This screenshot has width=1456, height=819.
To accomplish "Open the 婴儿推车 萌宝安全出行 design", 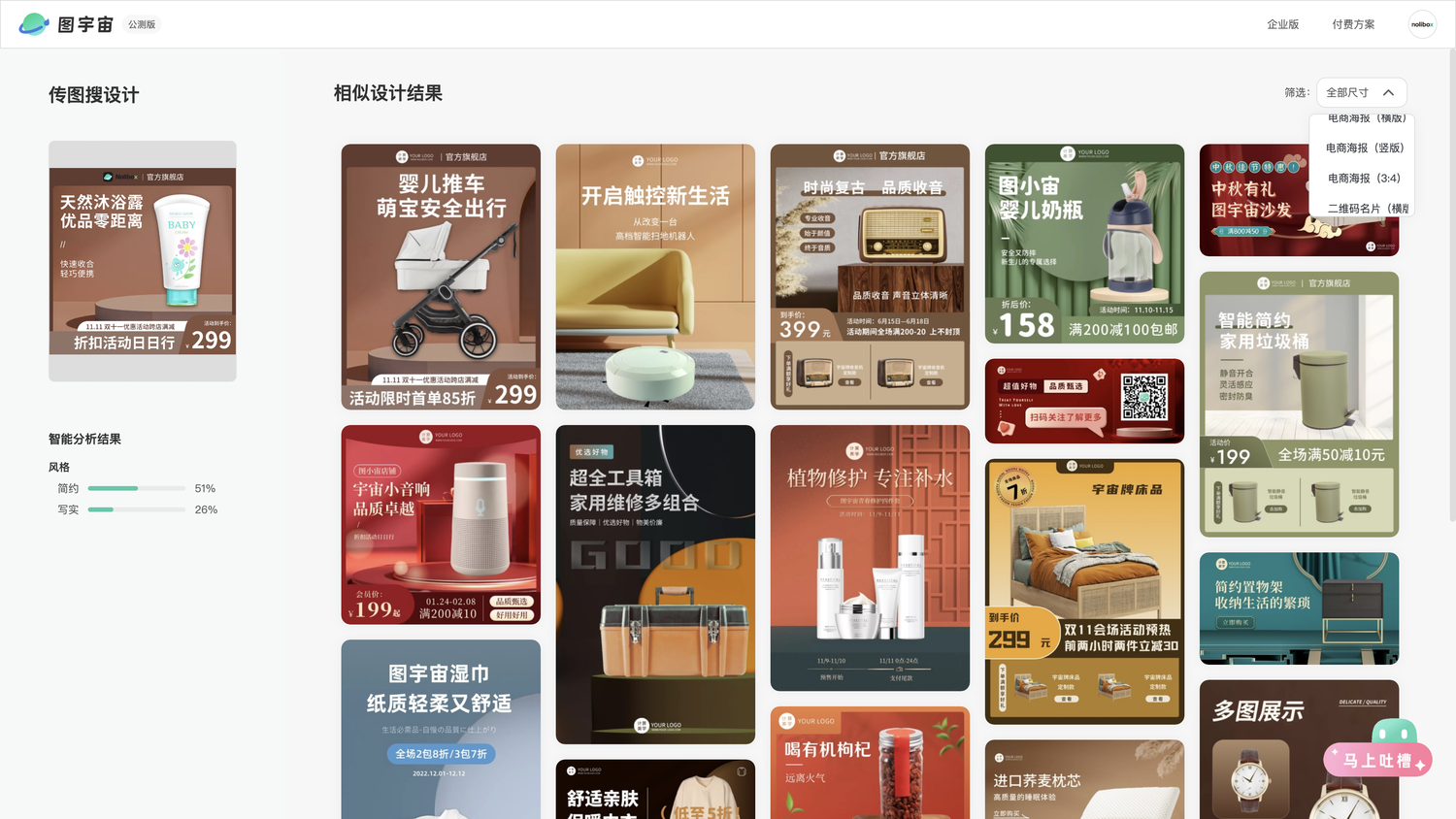I will pos(441,277).
